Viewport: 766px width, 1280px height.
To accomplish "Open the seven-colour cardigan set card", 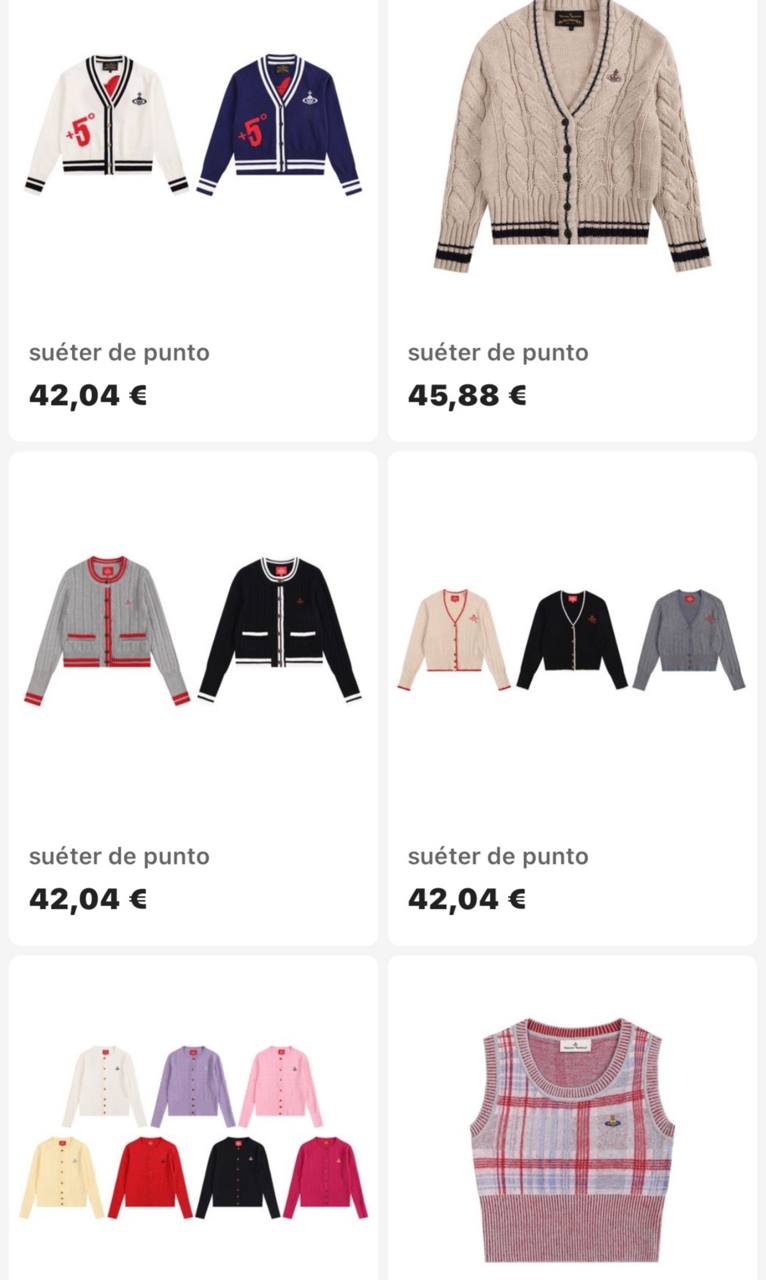I will pos(193,1118).
